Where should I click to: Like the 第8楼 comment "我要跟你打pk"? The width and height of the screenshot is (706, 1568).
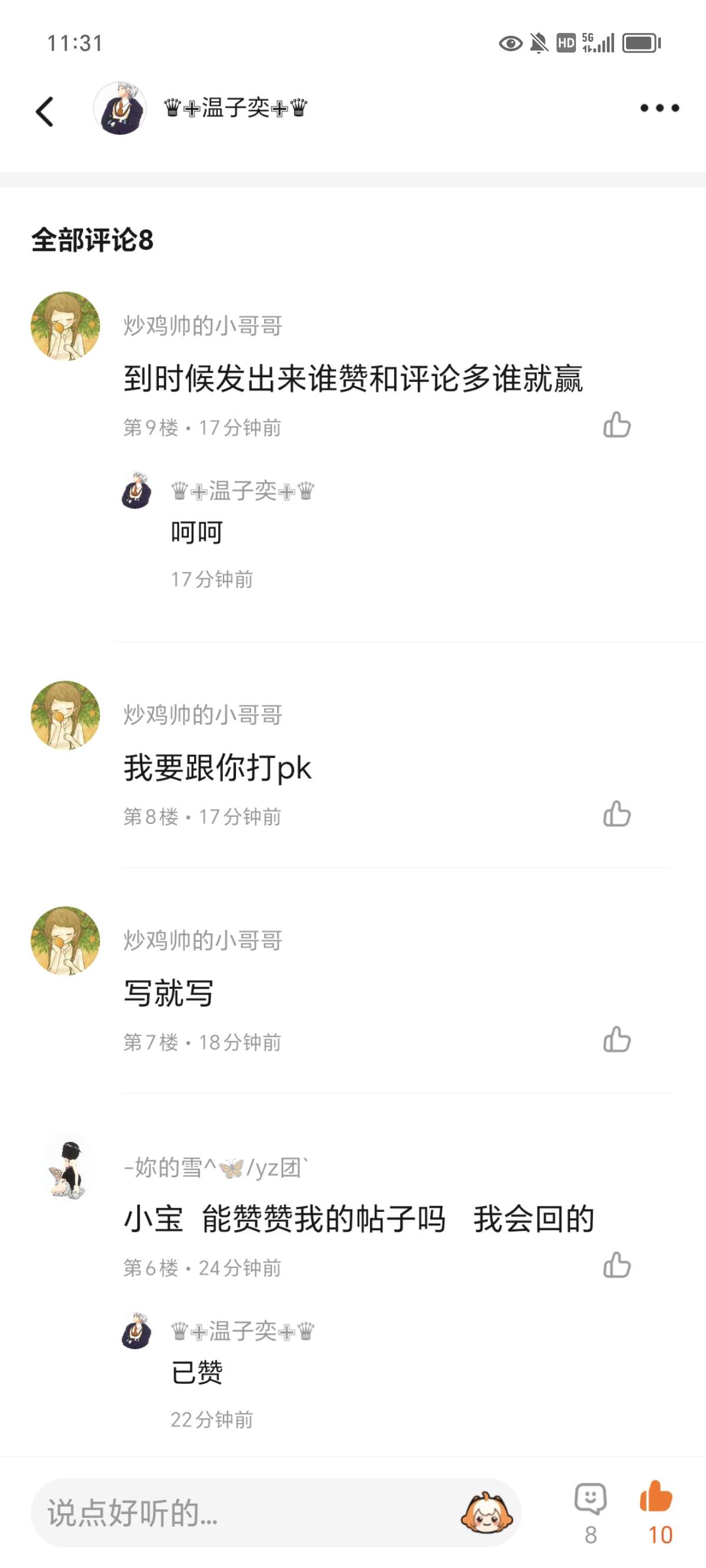tap(617, 815)
